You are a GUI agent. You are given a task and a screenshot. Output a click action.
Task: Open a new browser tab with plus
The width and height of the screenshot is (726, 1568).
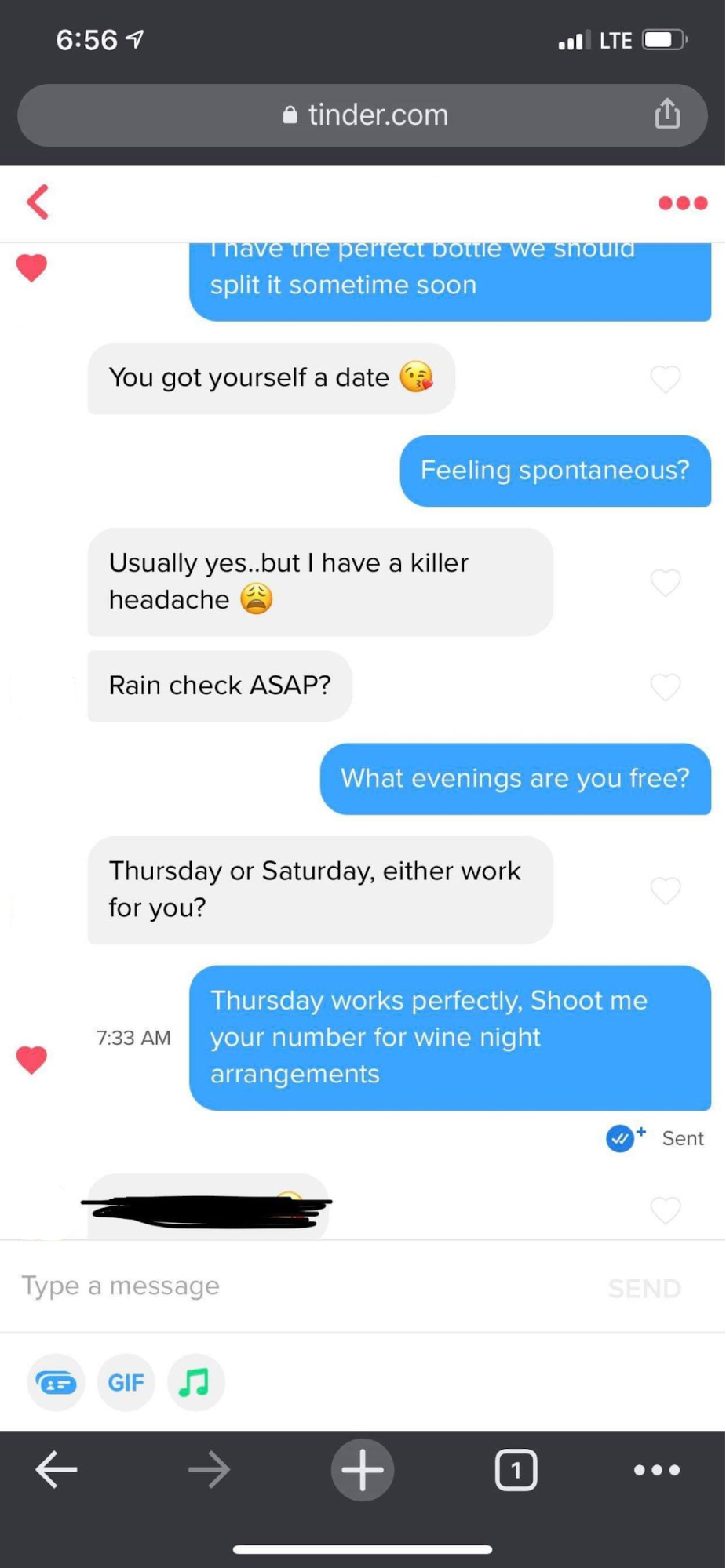click(362, 1469)
